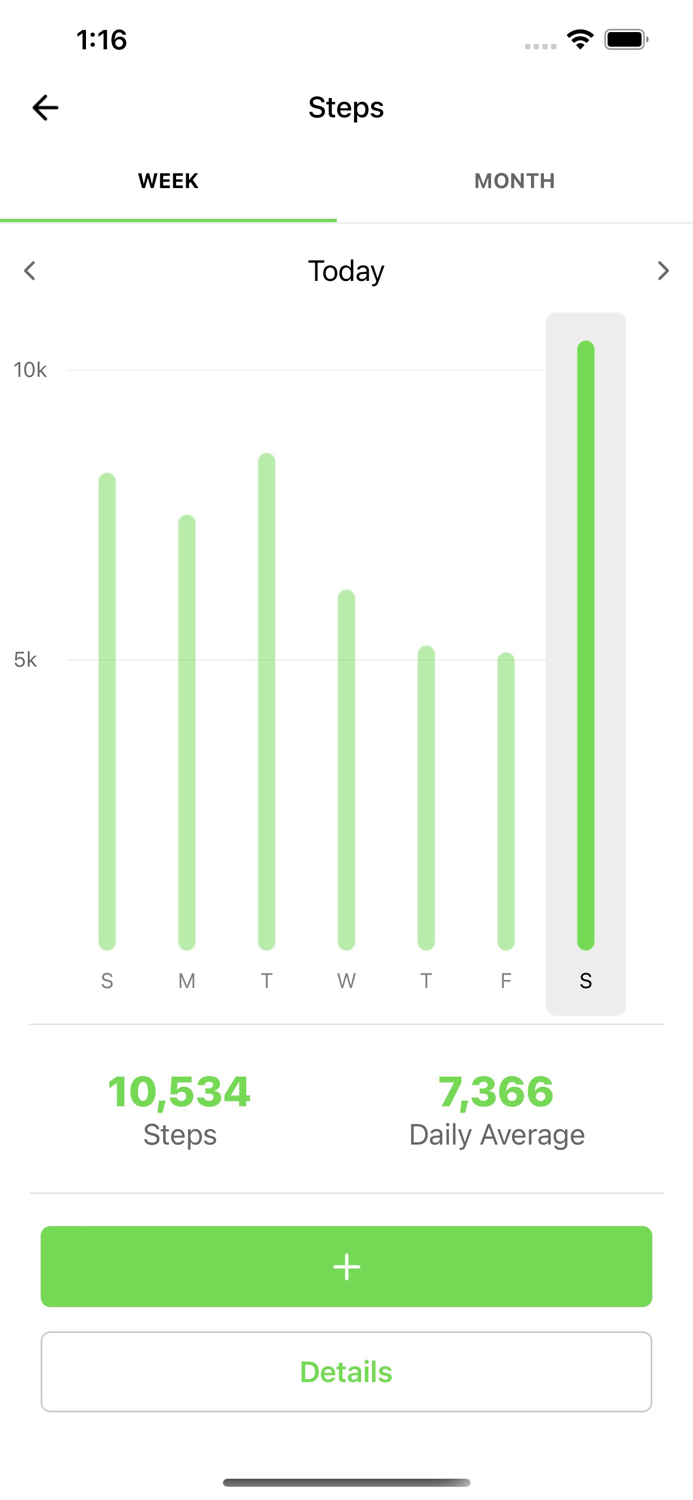Image resolution: width=693 pixels, height=1500 pixels.
Task: Select Monday's bar in the chart
Action: [187, 732]
